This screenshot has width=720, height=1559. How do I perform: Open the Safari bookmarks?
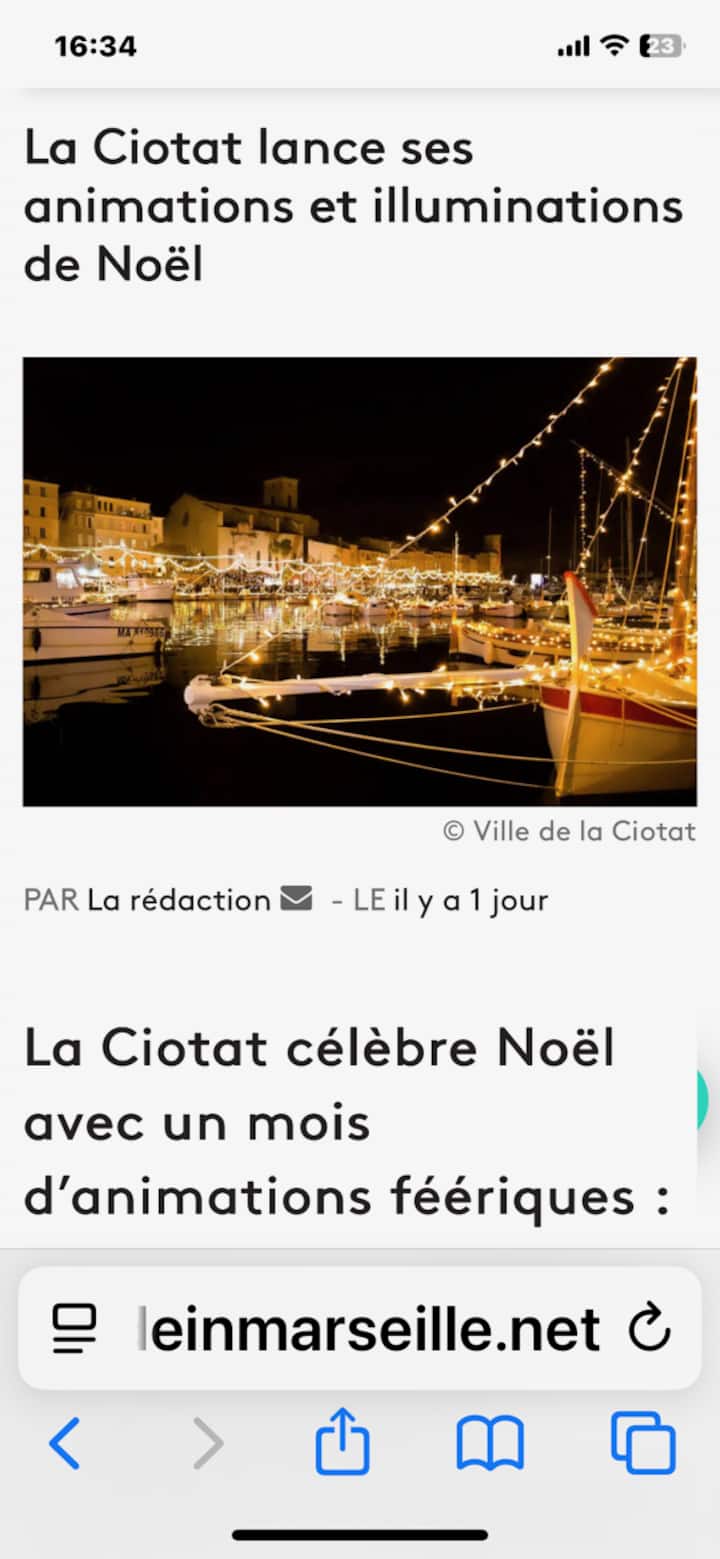pyautogui.click(x=490, y=1444)
